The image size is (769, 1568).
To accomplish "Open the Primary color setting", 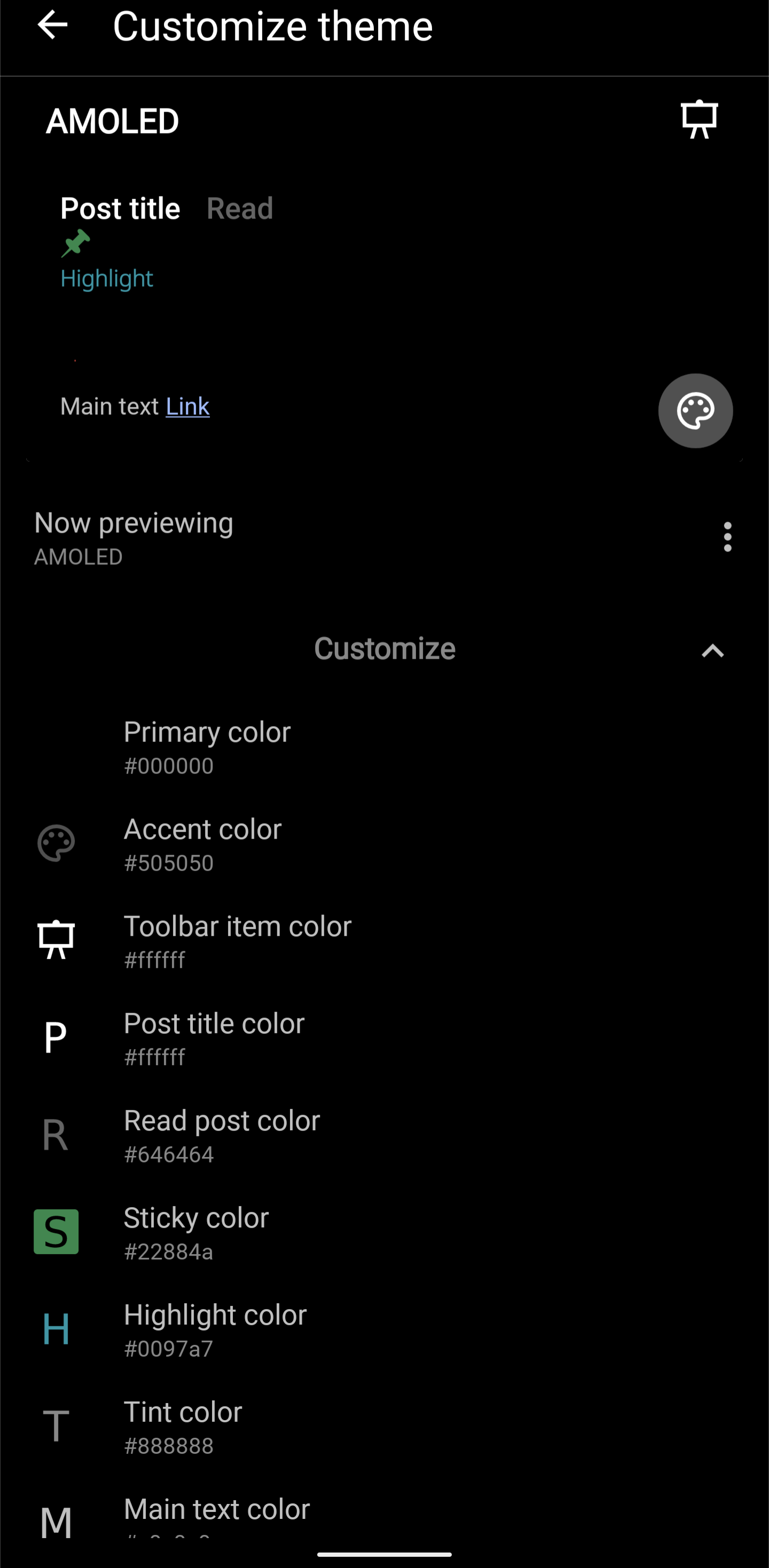I will pos(384,747).
